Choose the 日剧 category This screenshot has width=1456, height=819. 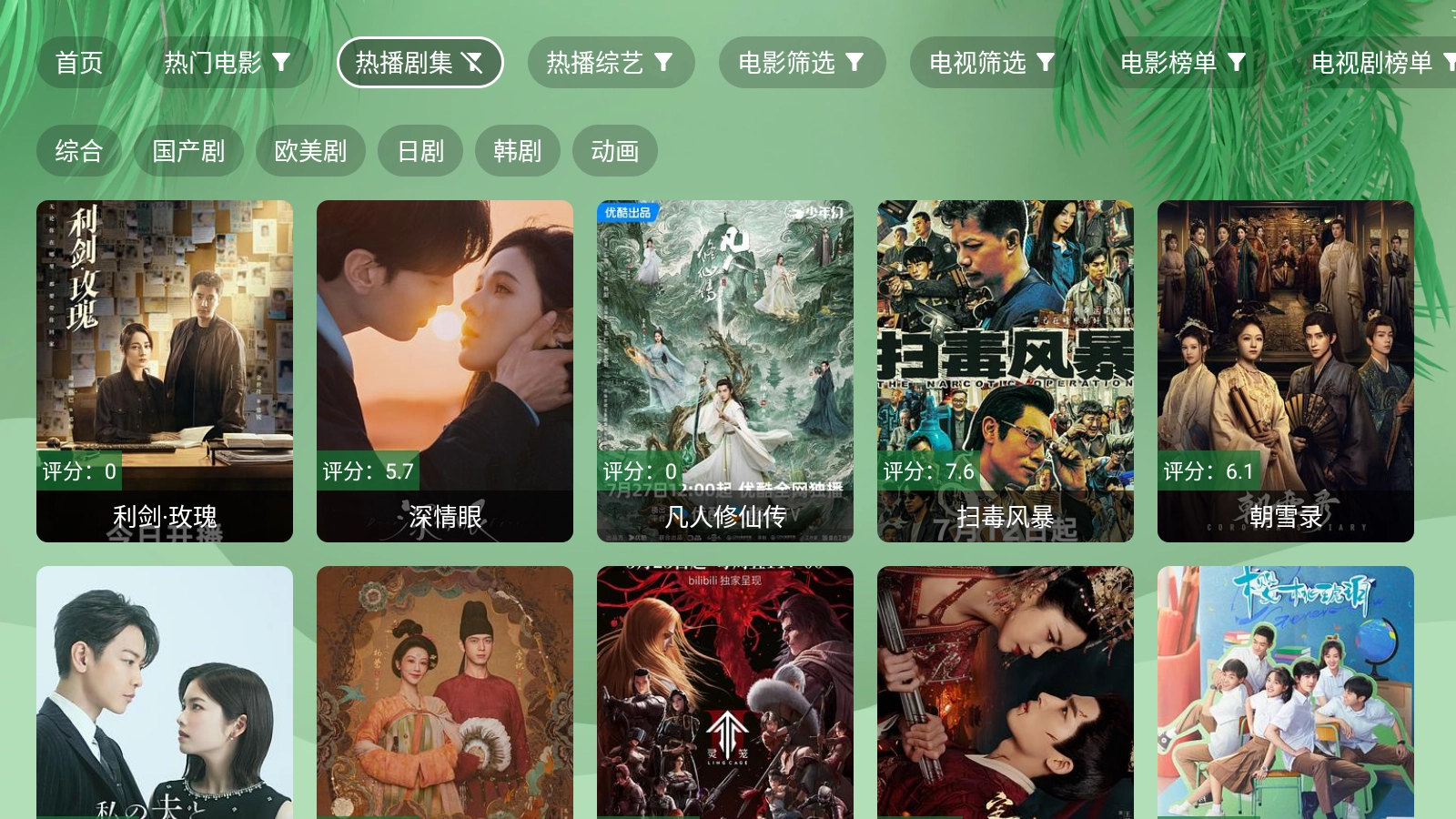coord(420,150)
